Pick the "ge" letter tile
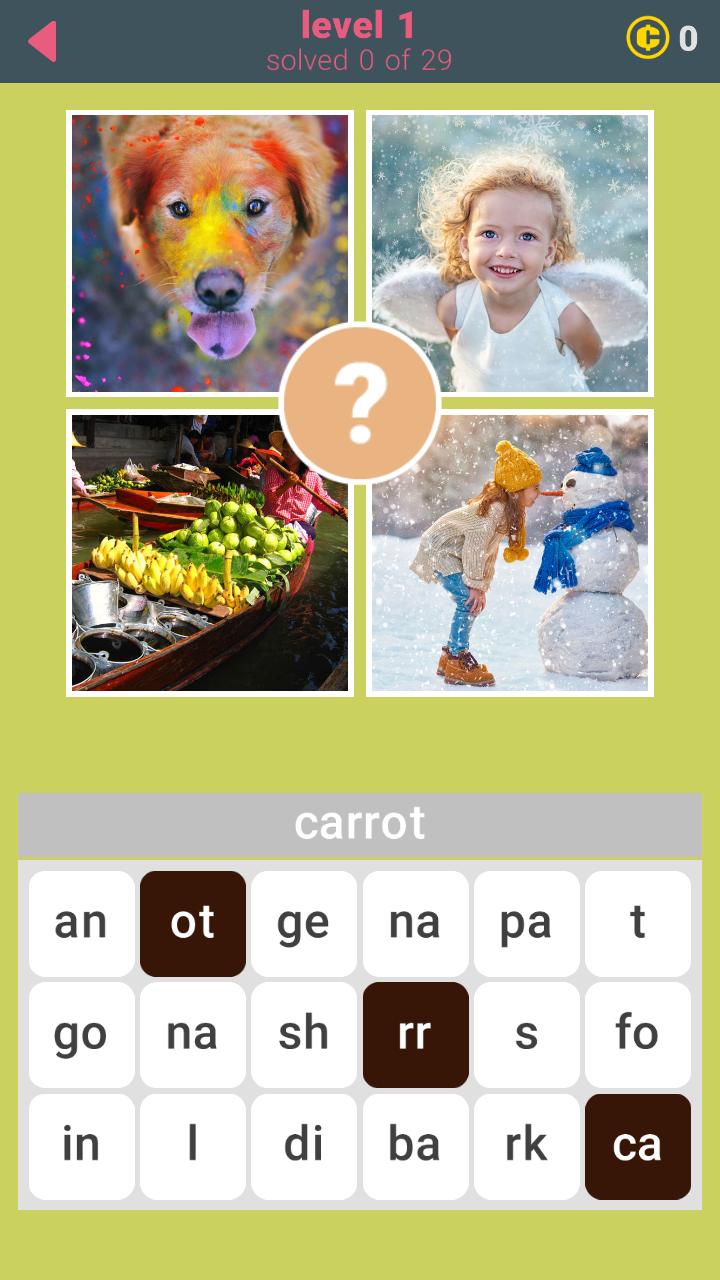 pos(303,923)
